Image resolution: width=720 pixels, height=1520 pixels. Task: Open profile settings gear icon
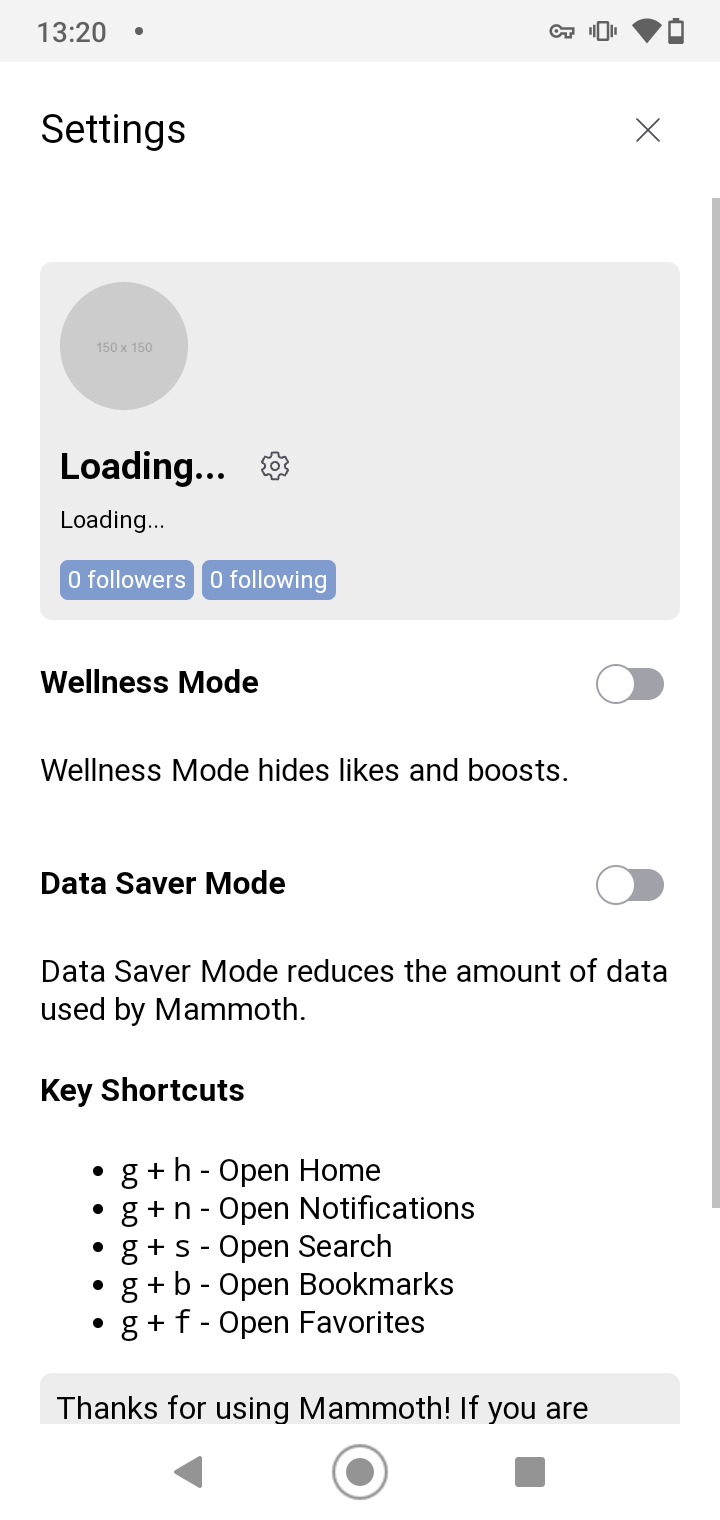point(275,466)
